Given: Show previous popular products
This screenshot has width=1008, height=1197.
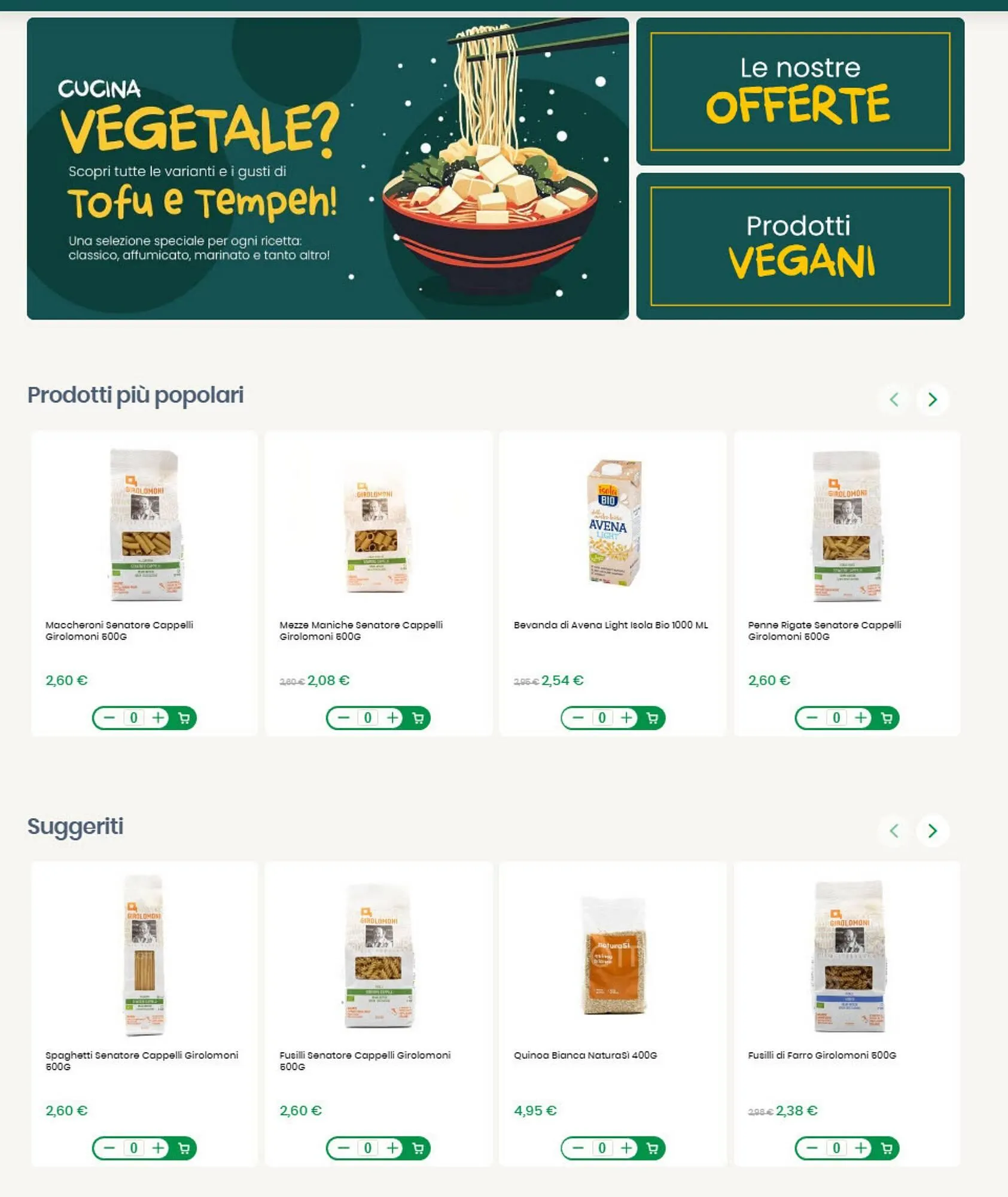Looking at the screenshot, I should pos(894,399).
